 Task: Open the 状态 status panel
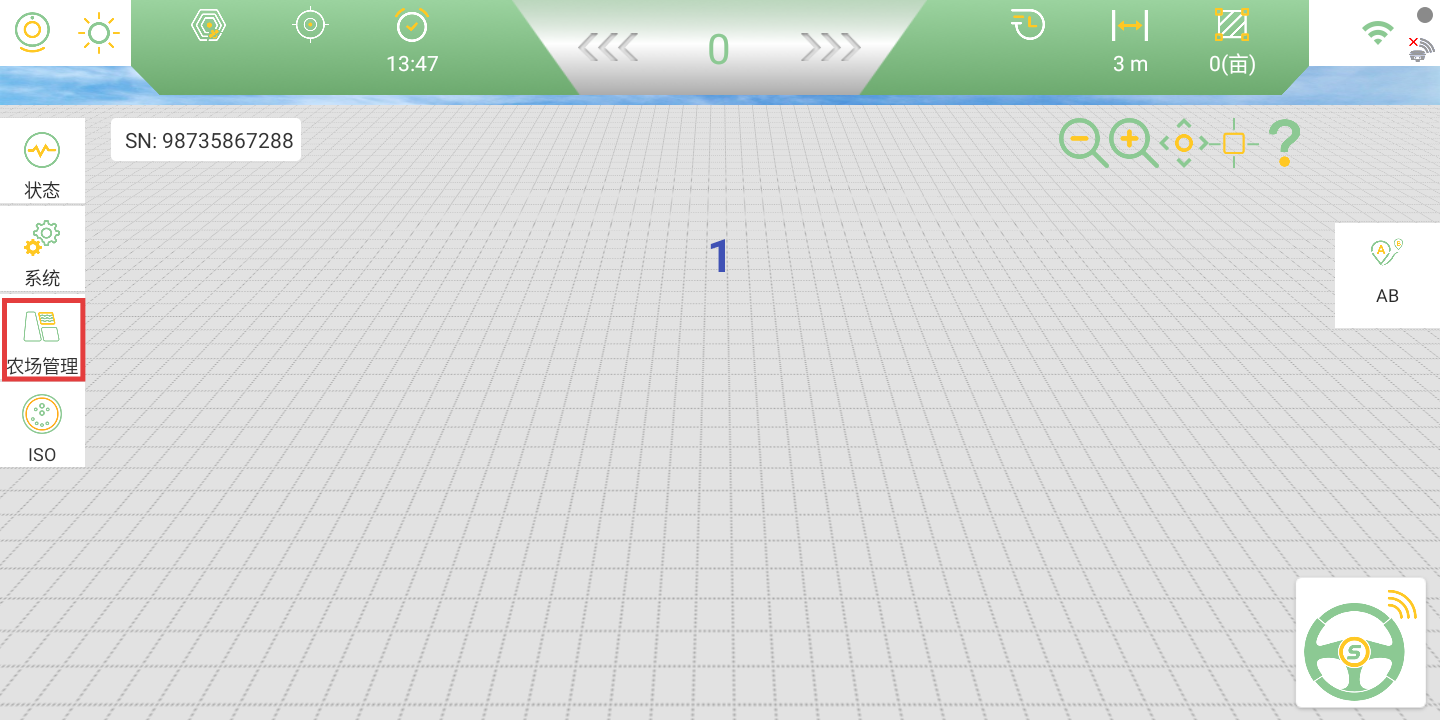(42, 163)
